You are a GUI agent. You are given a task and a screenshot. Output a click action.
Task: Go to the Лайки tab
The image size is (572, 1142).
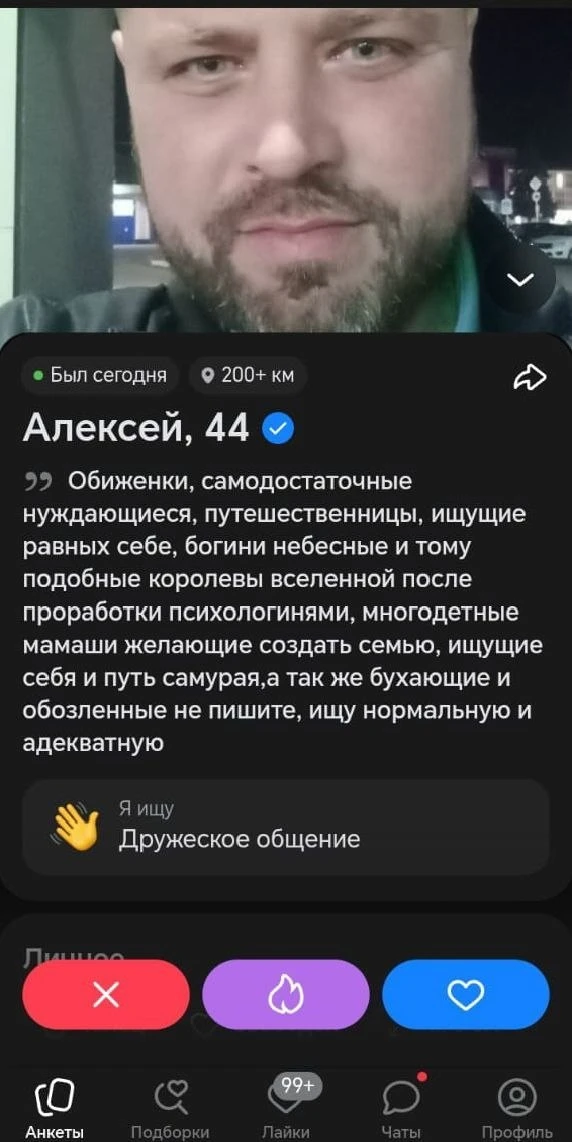[286, 1107]
